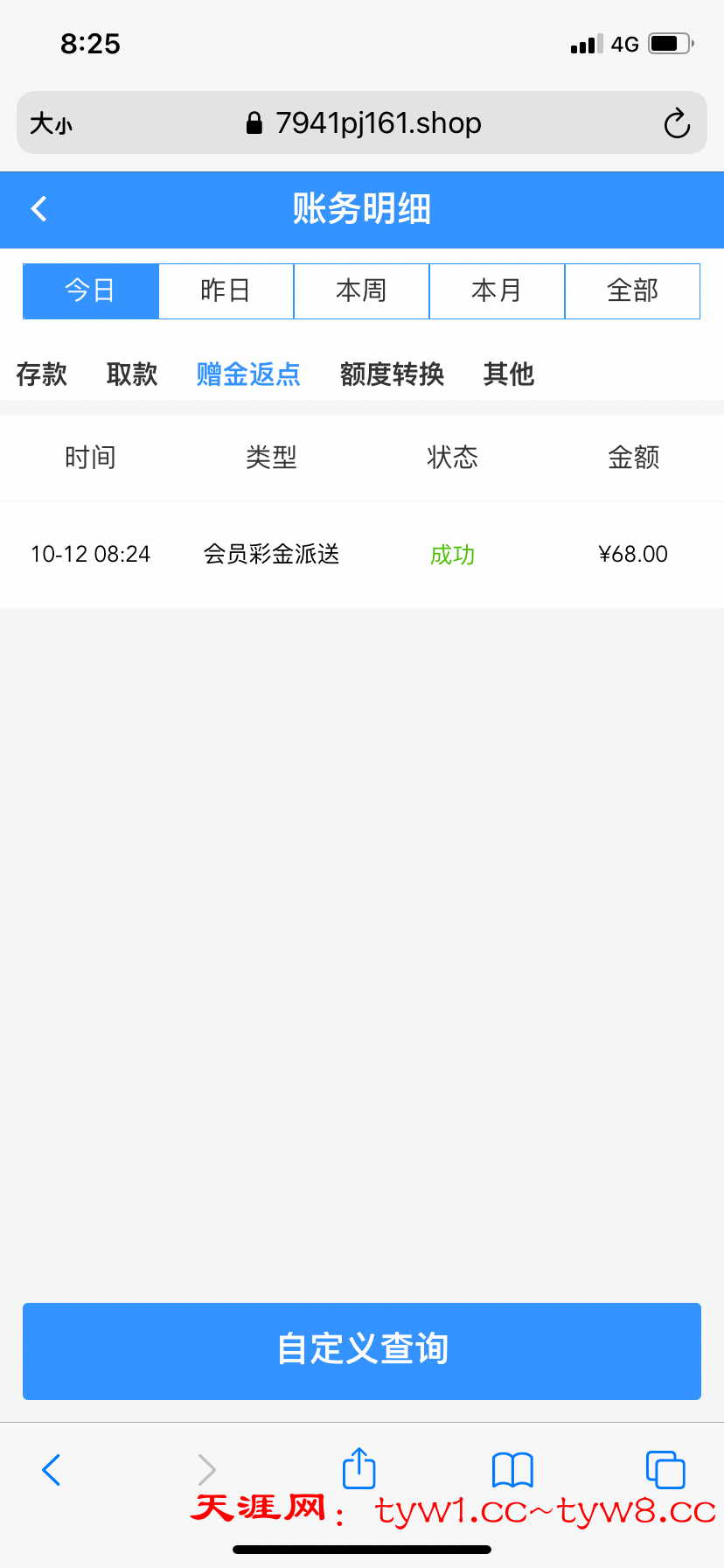Open the 其他 category
This screenshot has width=724, height=1568.
[x=509, y=374]
